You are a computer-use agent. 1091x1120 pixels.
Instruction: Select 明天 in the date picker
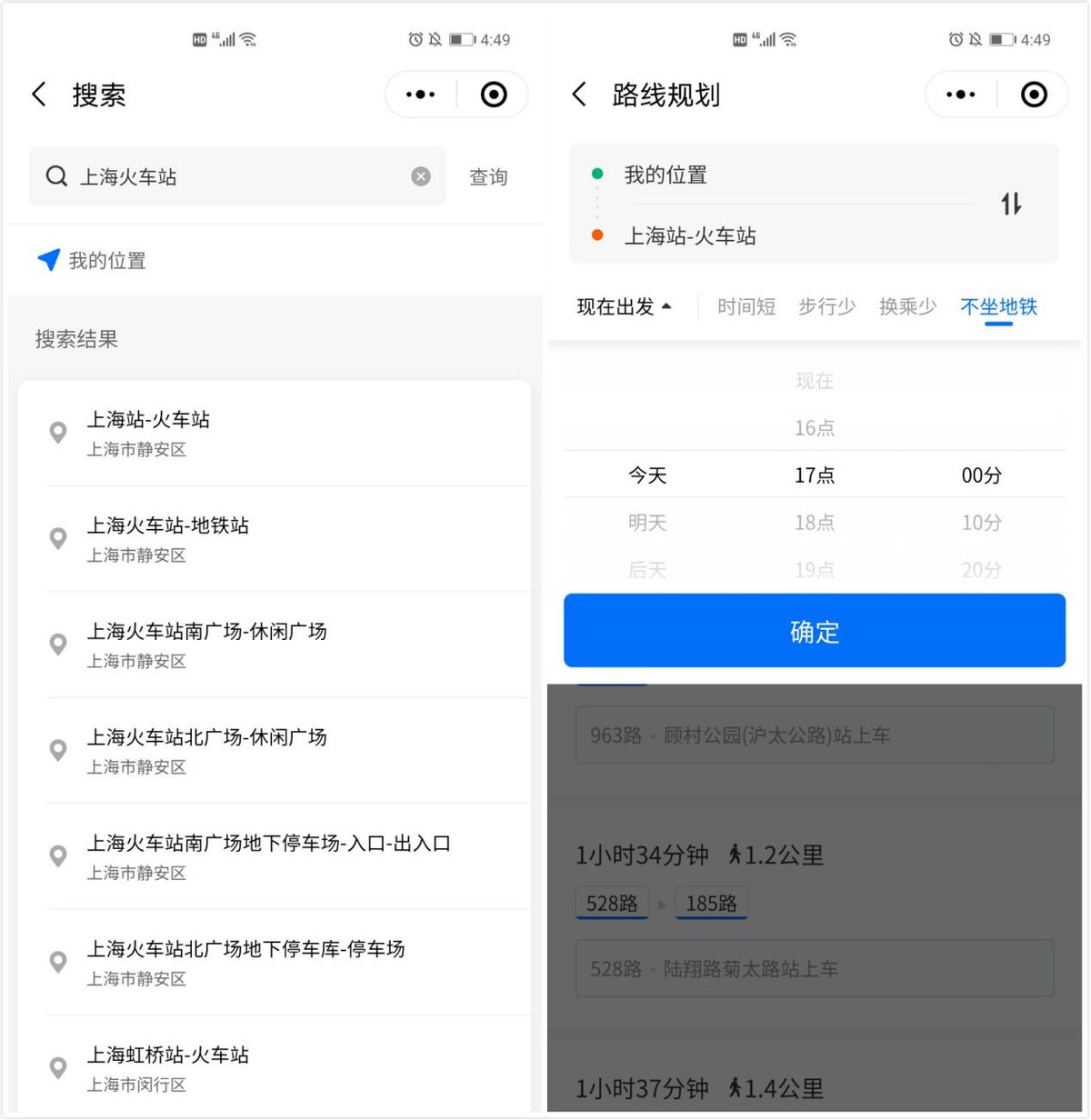[x=647, y=523]
